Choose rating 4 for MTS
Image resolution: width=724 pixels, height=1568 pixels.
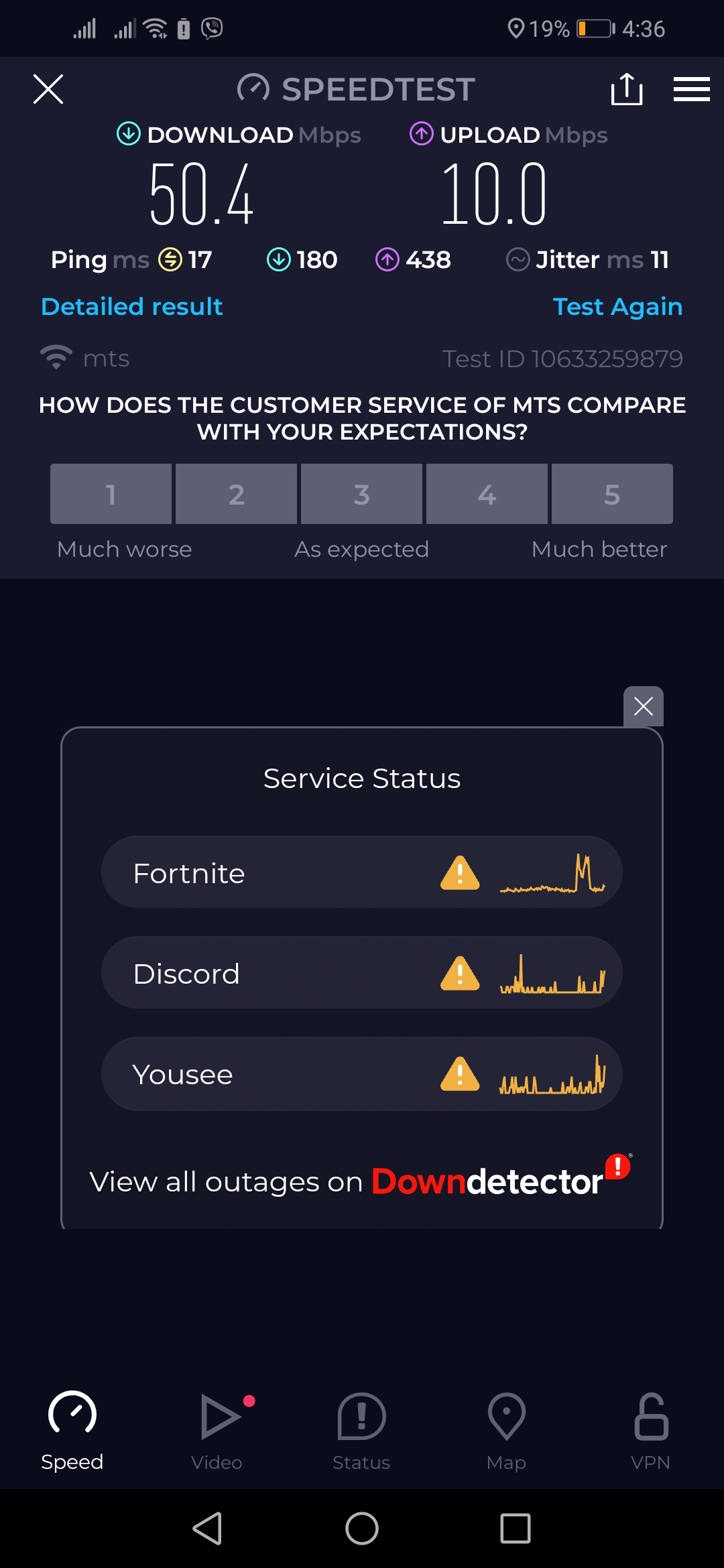487,494
